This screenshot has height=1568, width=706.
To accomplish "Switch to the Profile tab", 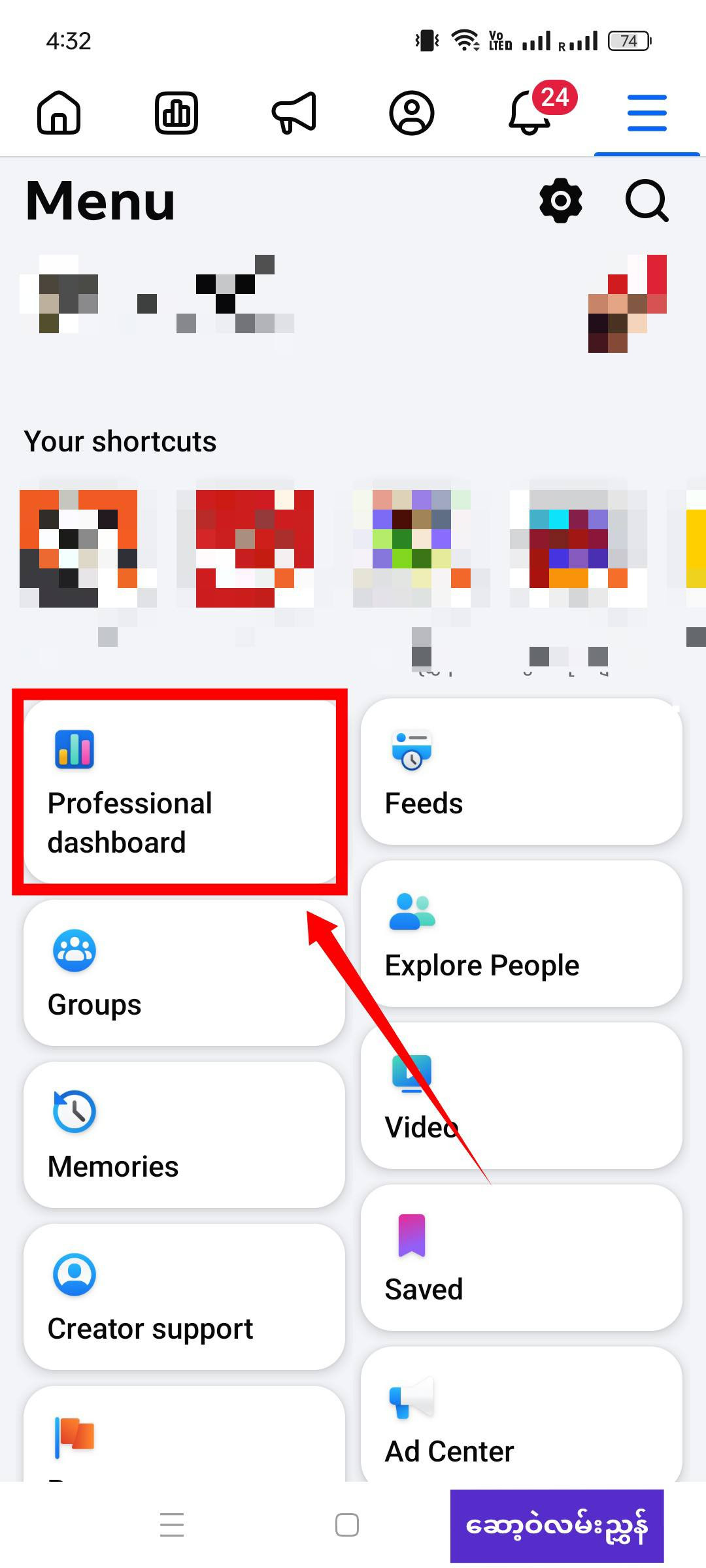I will (x=412, y=113).
